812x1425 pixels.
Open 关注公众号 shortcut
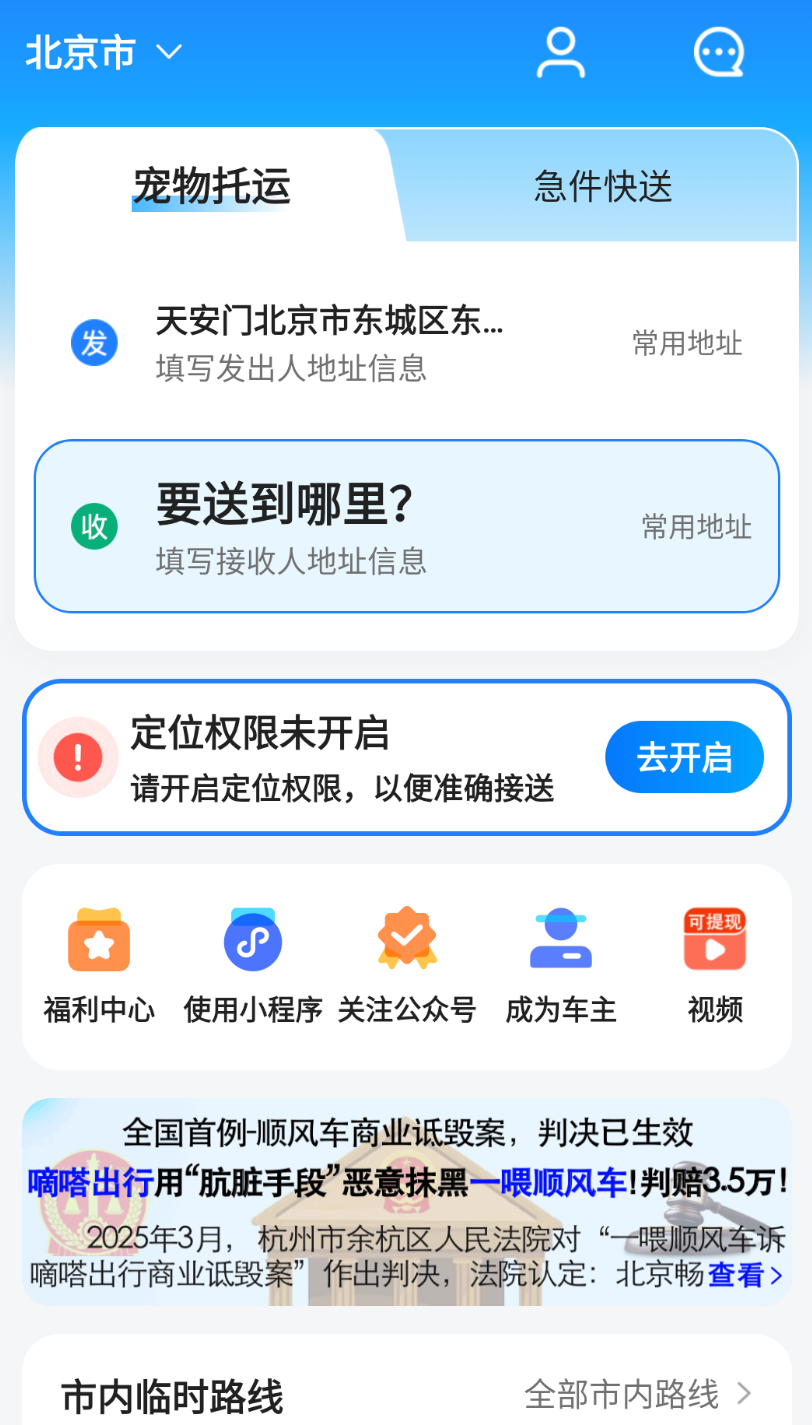pyautogui.click(x=407, y=965)
